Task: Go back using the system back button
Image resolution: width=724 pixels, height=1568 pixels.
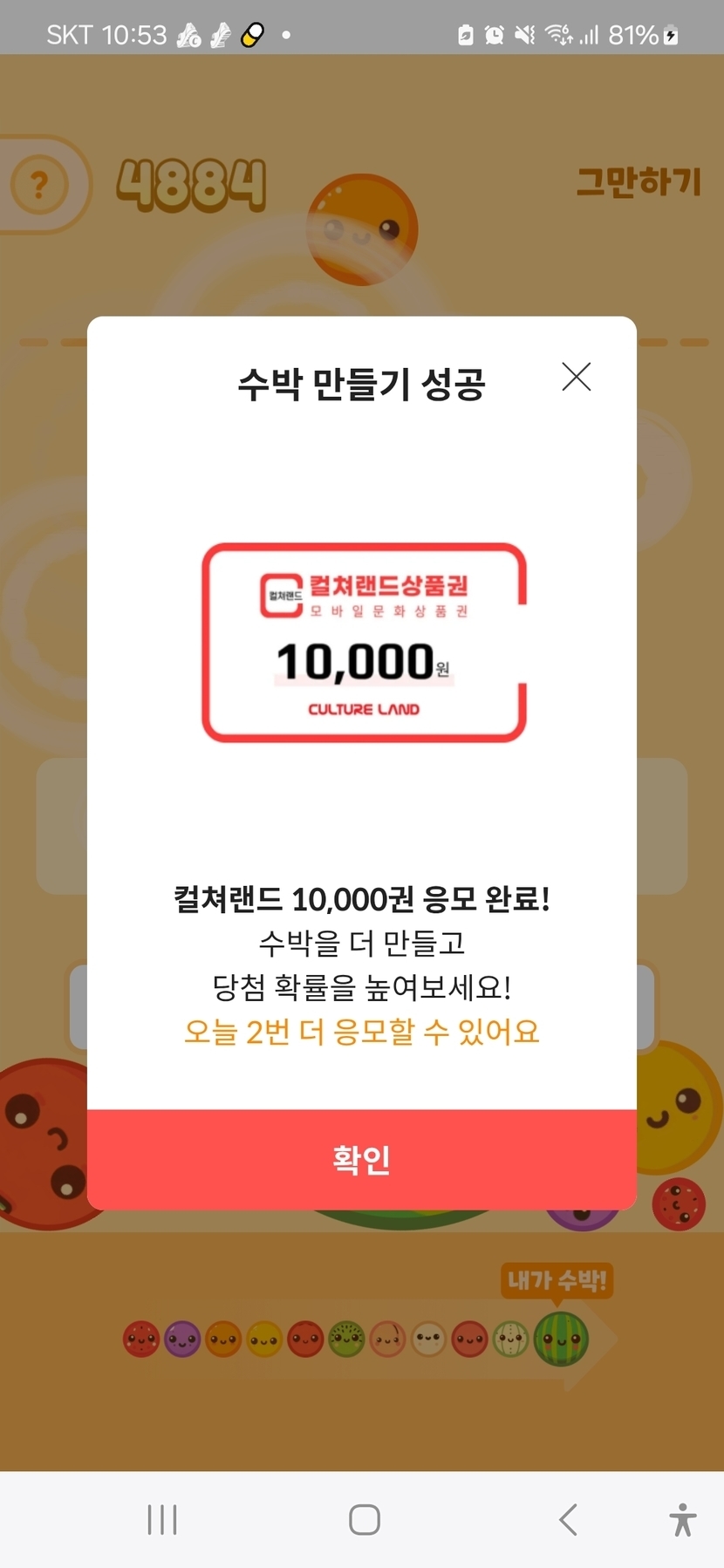Action: coord(568,1520)
